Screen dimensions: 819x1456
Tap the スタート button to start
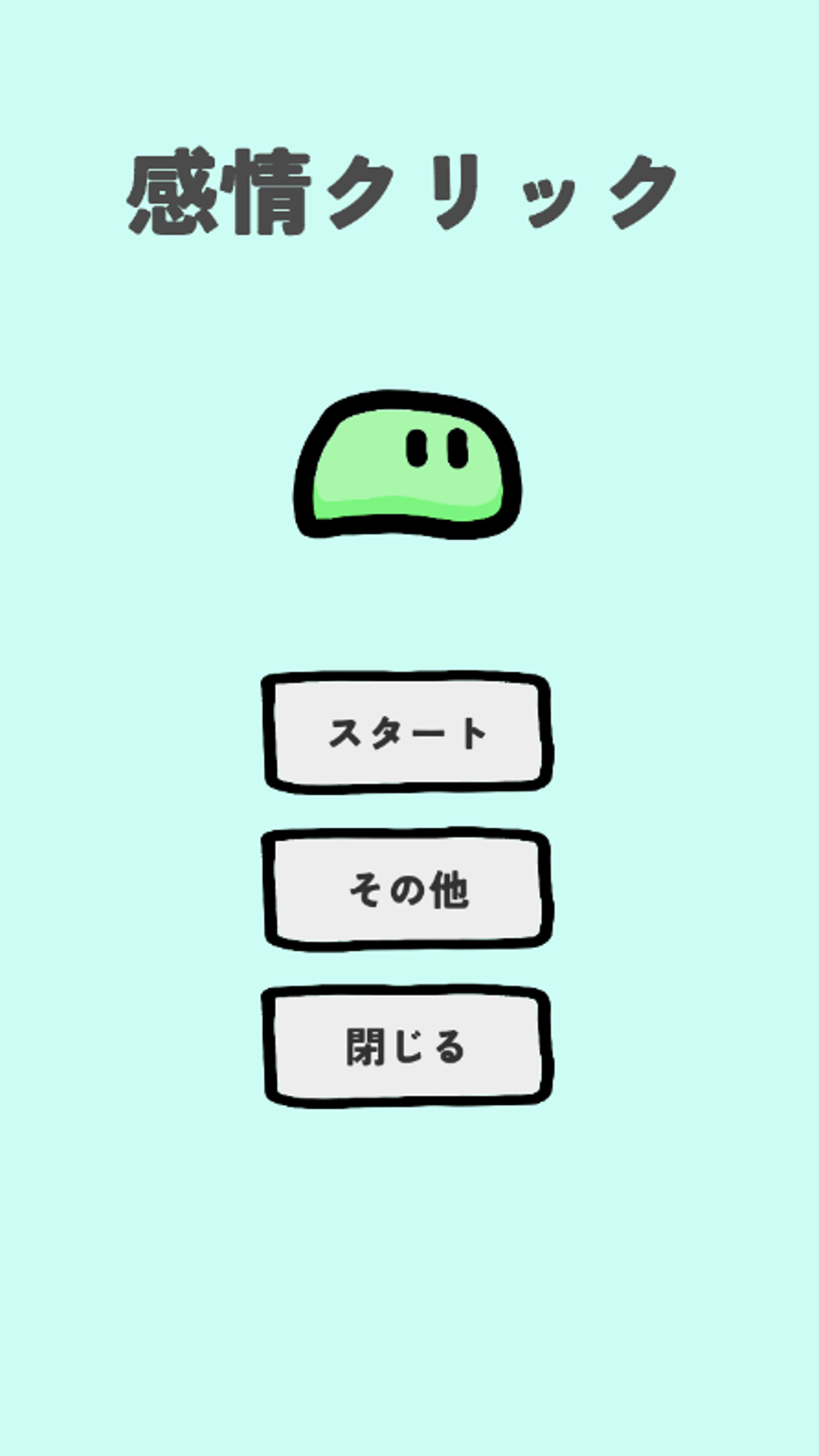(x=407, y=733)
